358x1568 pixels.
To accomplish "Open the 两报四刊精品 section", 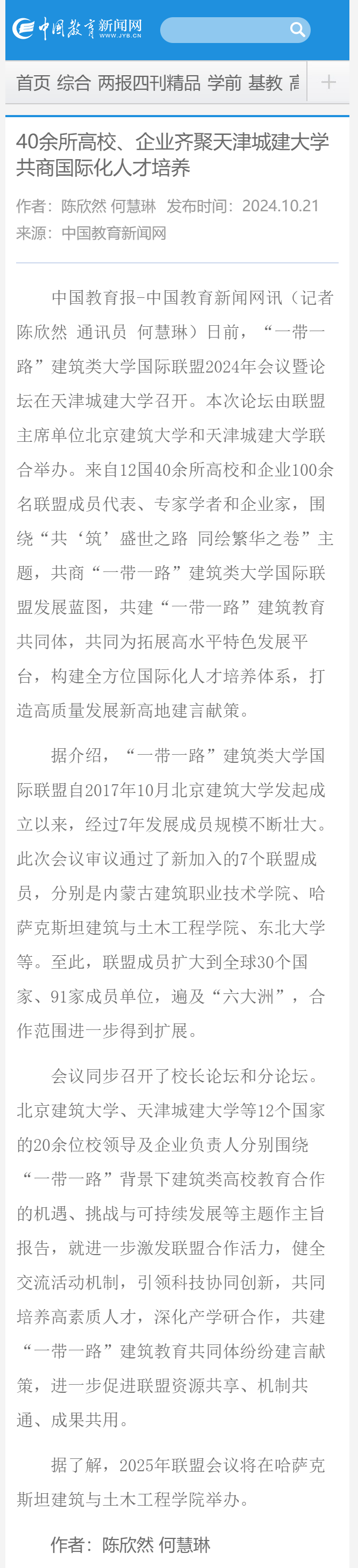I will pyautogui.click(x=149, y=83).
